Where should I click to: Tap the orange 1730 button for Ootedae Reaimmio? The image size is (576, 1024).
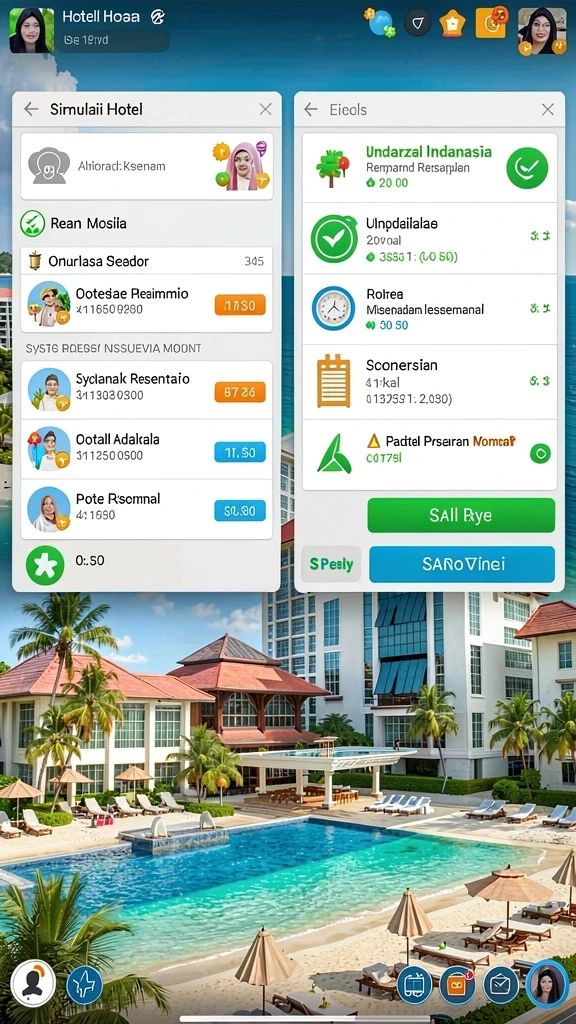240,305
